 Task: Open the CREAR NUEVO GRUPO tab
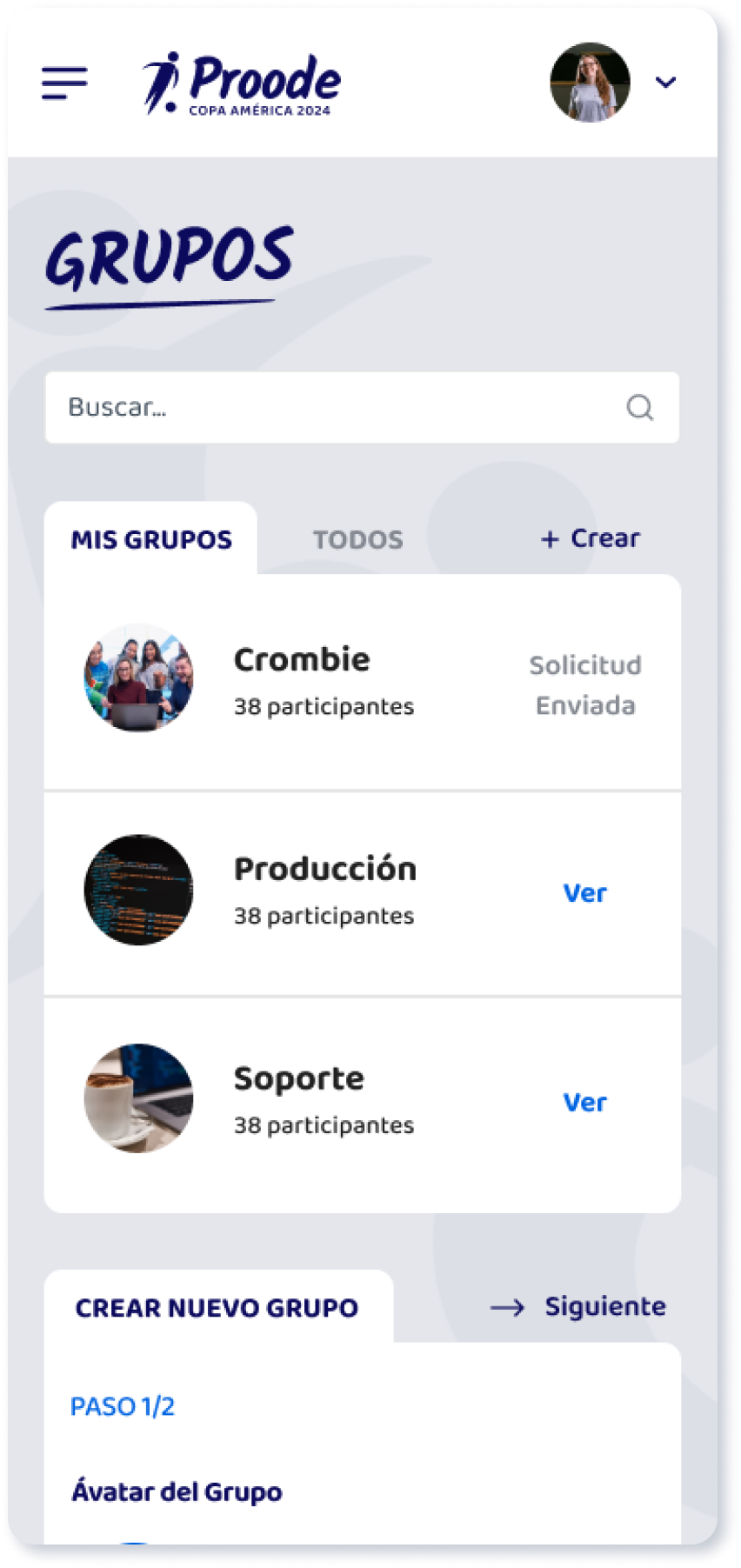(x=217, y=1307)
